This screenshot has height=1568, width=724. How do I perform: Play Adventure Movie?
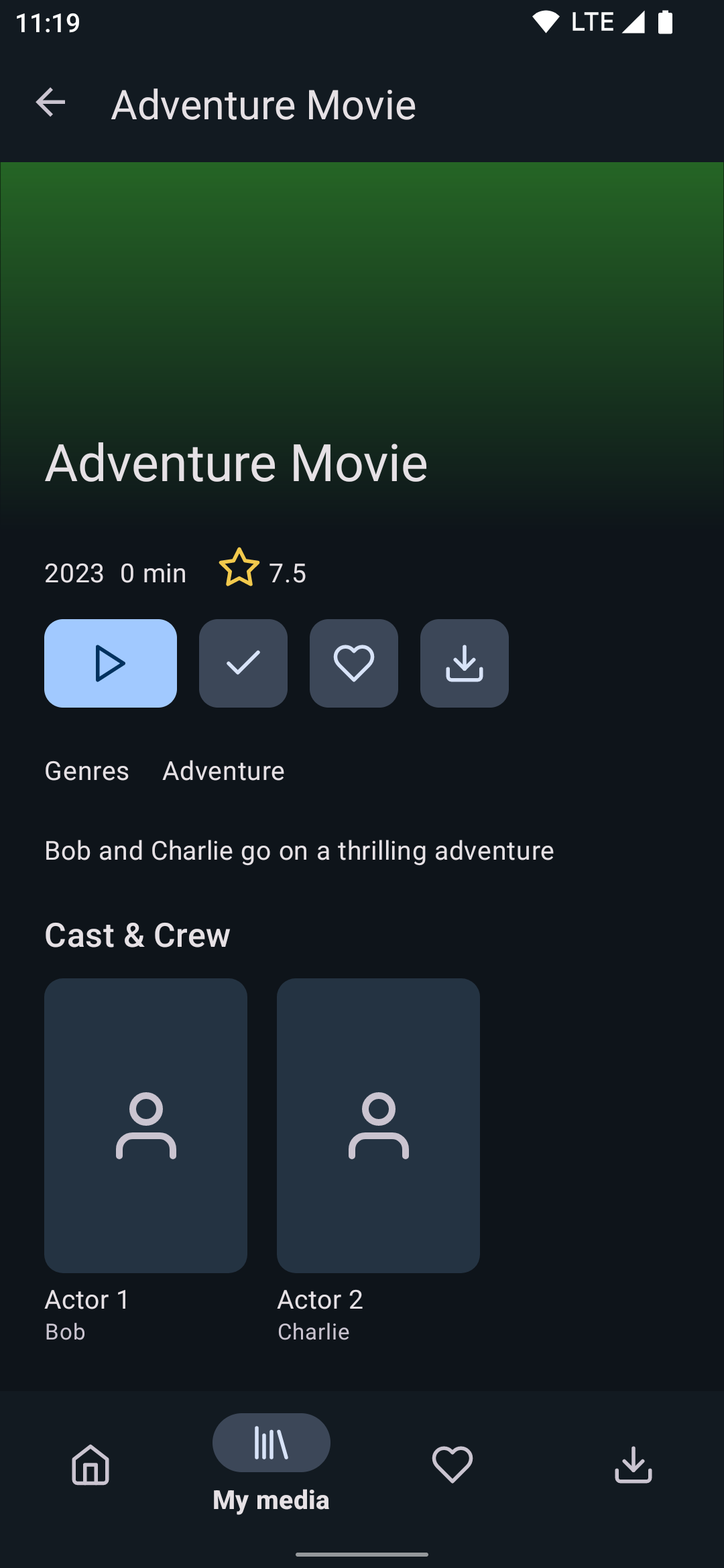[x=111, y=663]
